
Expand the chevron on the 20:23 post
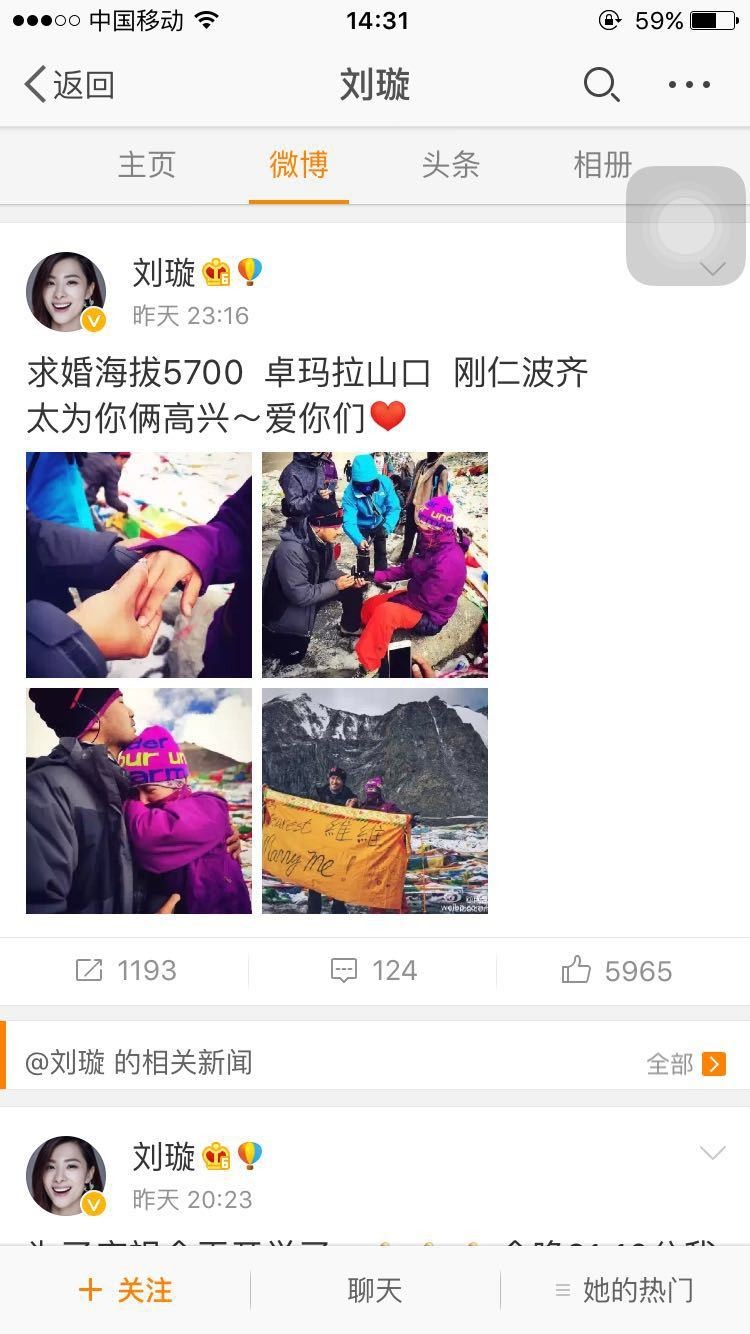click(712, 1154)
